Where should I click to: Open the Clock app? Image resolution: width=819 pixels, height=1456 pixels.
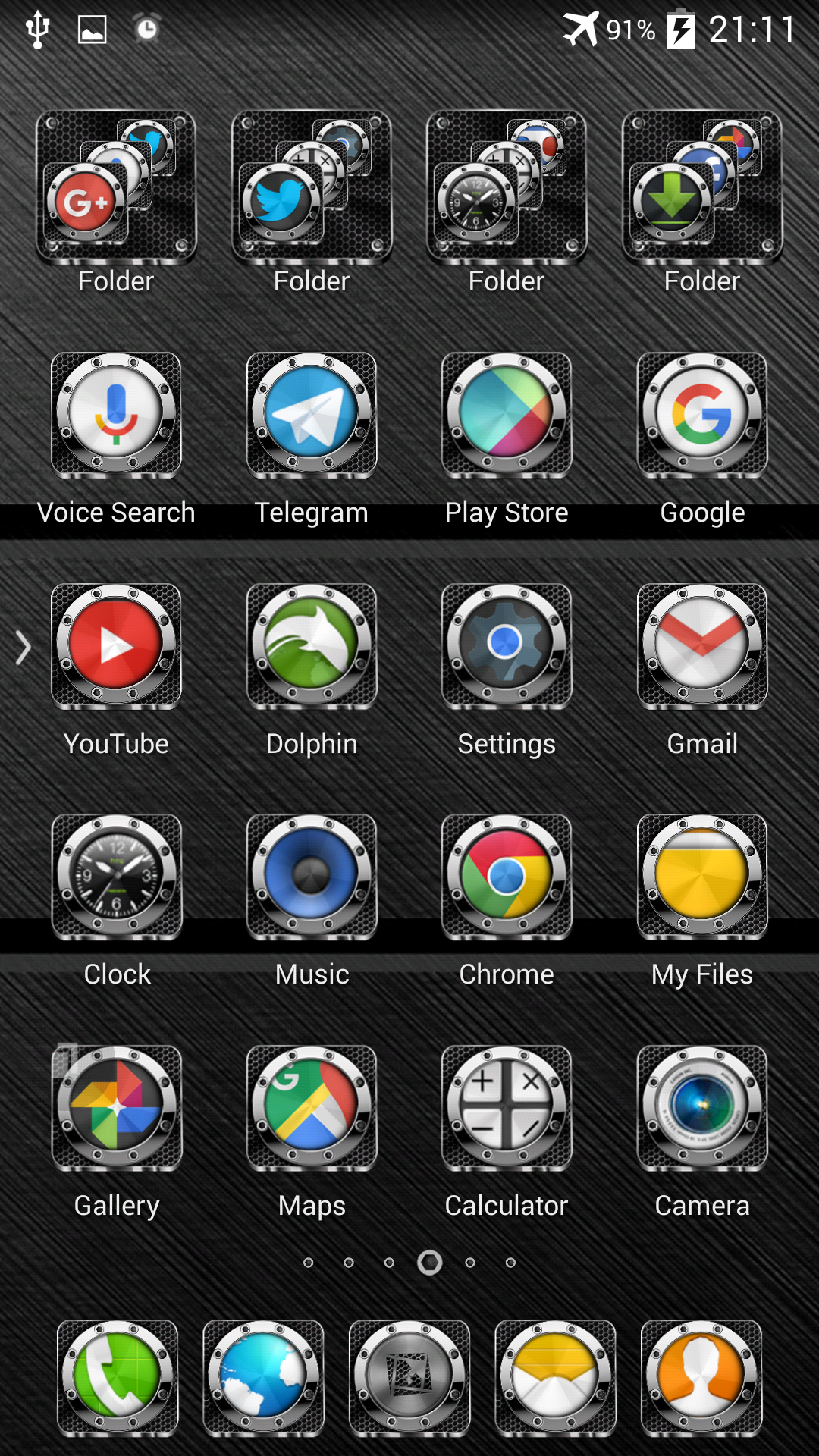tap(116, 877)
